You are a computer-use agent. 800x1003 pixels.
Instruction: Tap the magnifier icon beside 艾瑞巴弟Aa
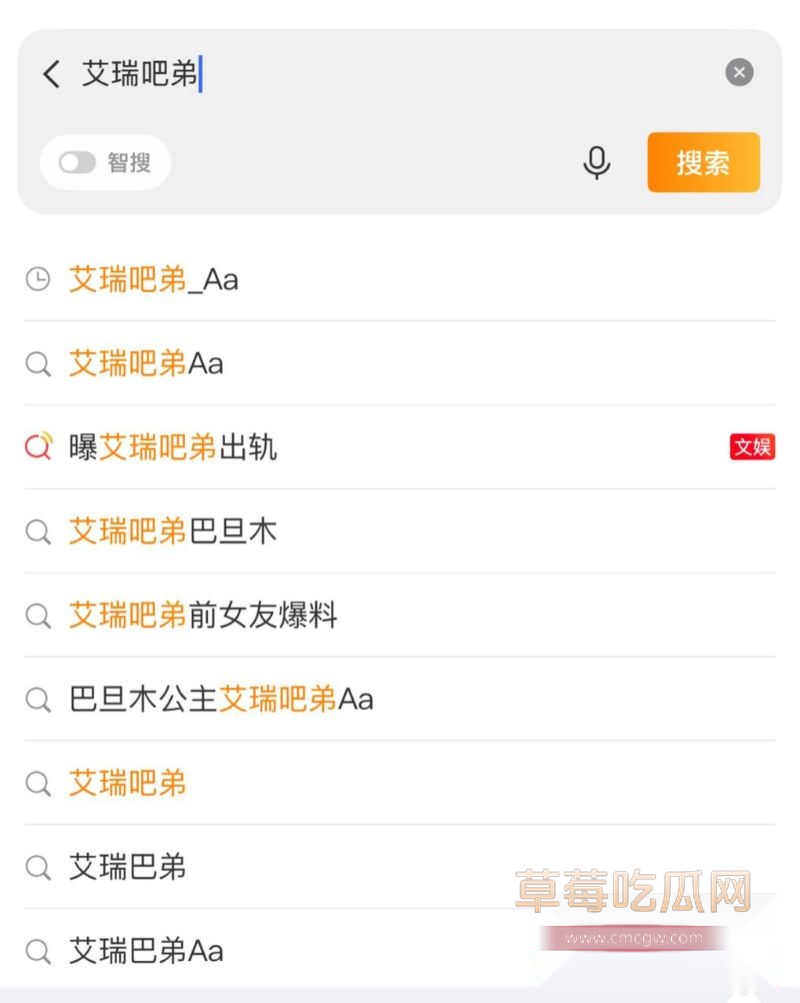click(x=38, y=952)
